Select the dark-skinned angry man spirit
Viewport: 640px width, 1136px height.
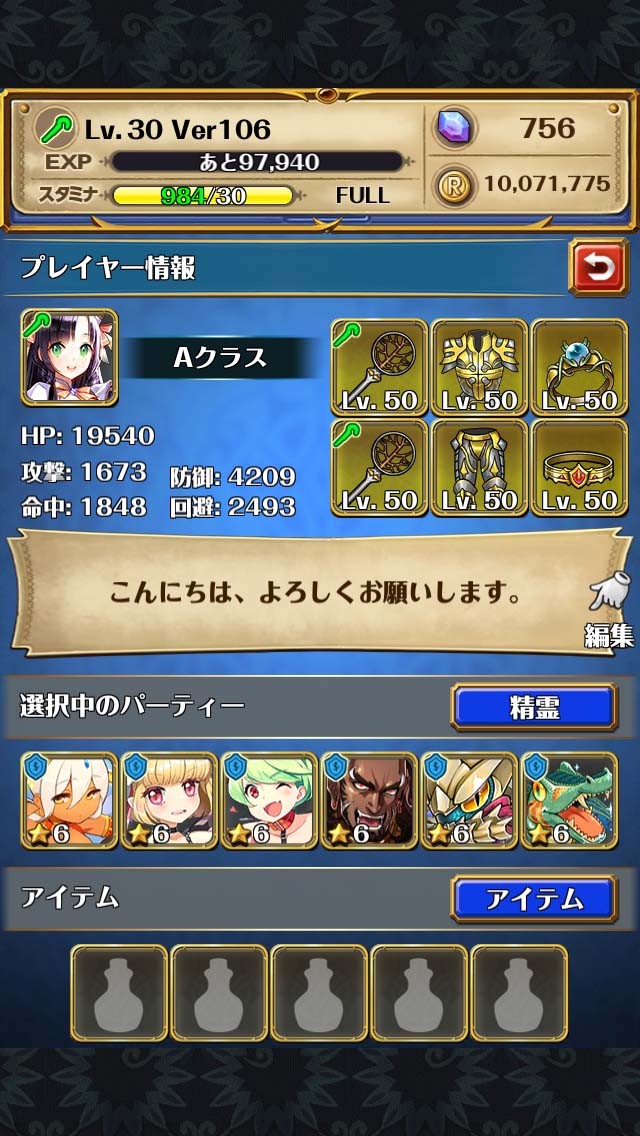(369, 800)
